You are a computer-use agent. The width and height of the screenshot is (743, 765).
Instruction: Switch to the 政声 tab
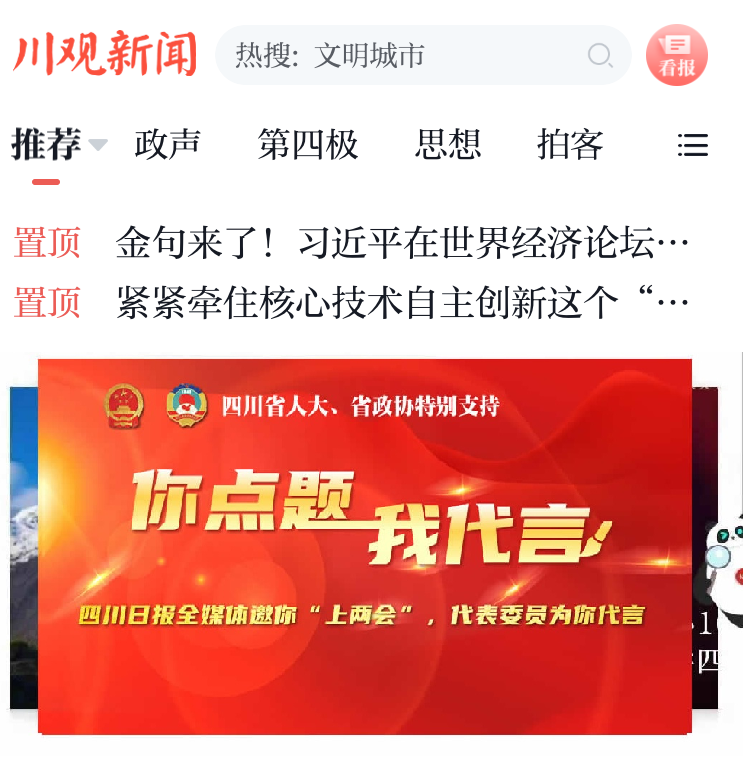point(167,145)
